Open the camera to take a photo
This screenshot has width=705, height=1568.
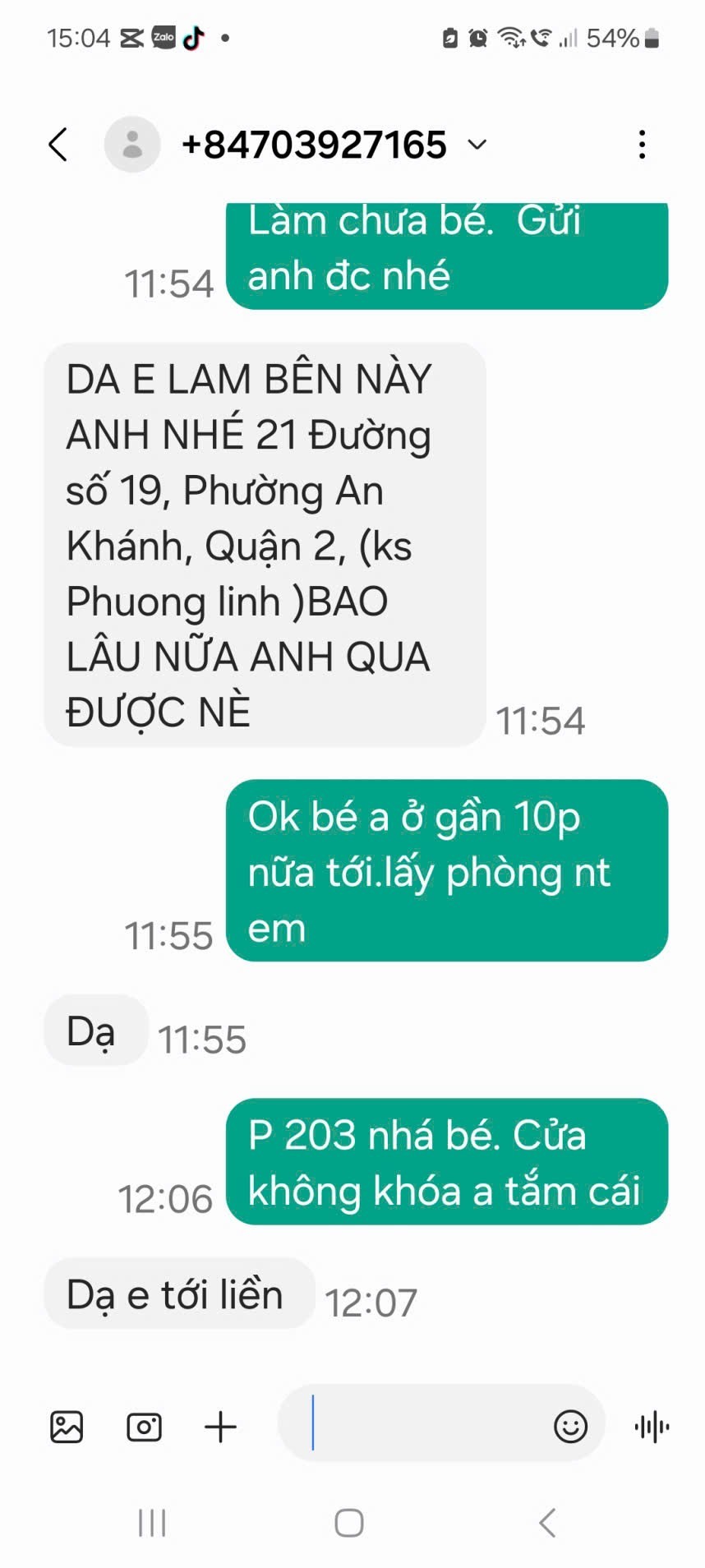(144, 1427)
